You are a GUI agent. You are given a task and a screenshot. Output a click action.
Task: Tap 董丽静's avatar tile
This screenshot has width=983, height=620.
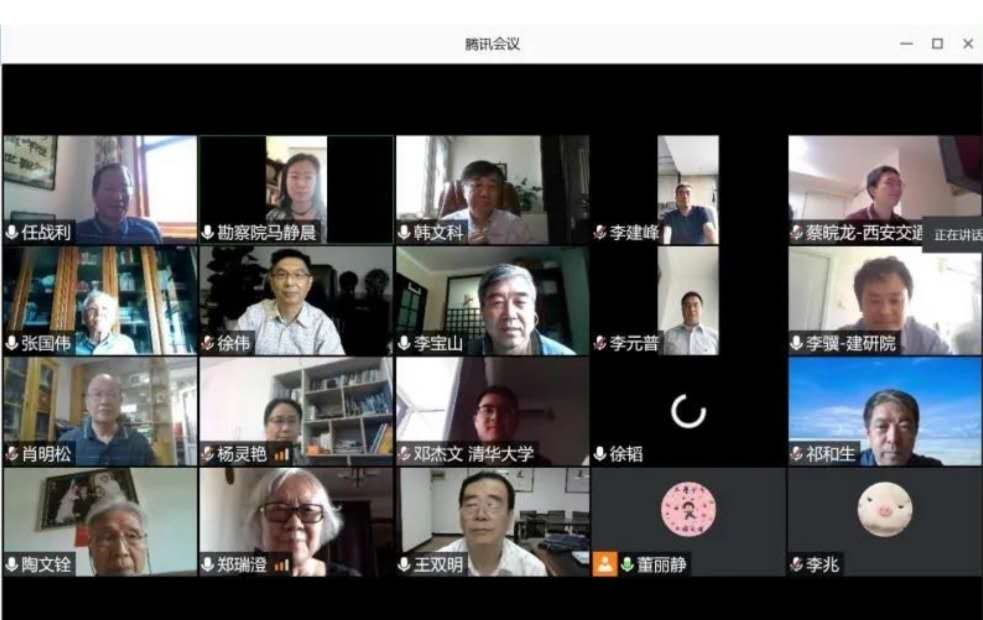pyautogui.click(x=688, y=512)
